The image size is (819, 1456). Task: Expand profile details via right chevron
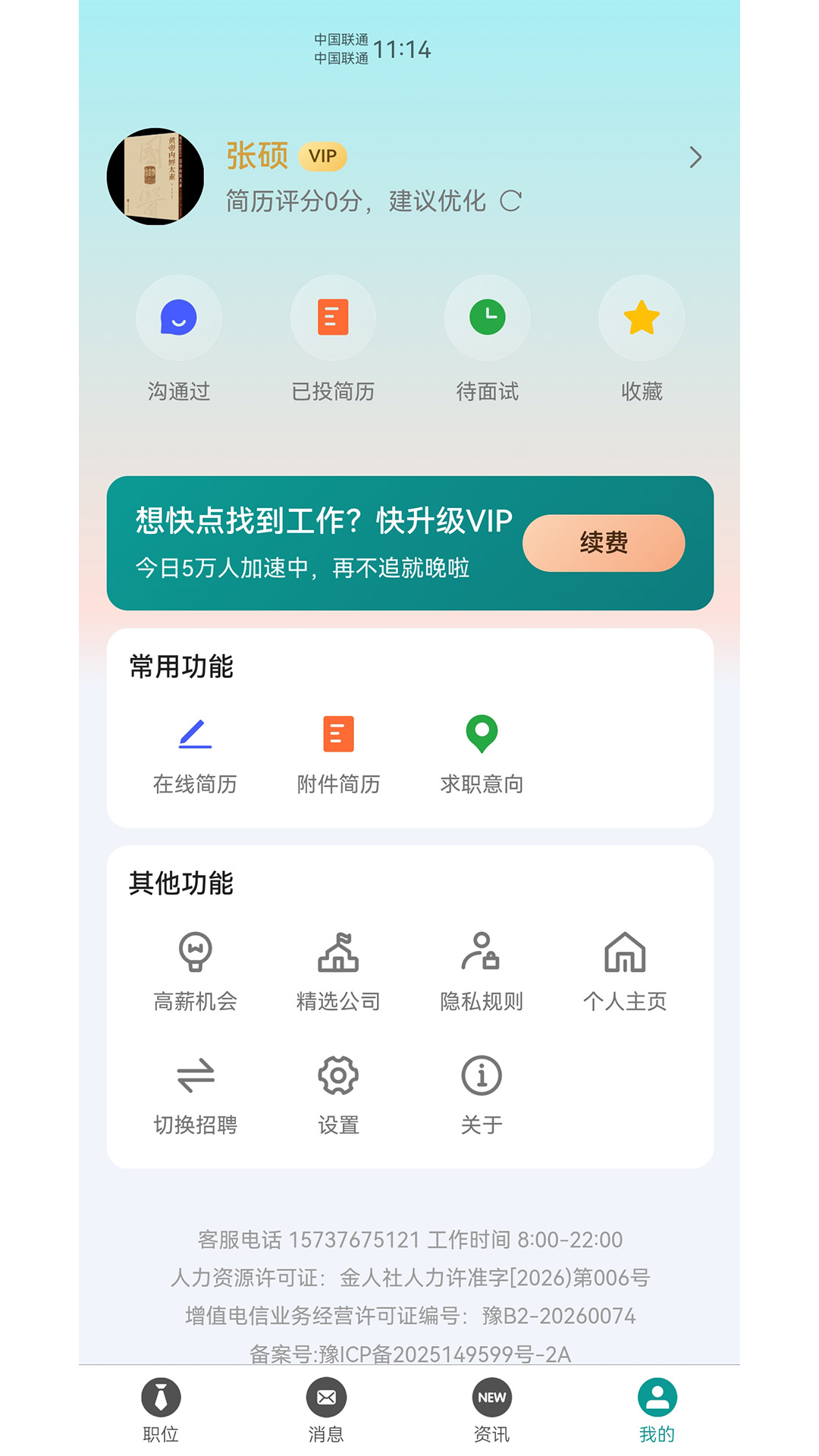click(695, 157)
